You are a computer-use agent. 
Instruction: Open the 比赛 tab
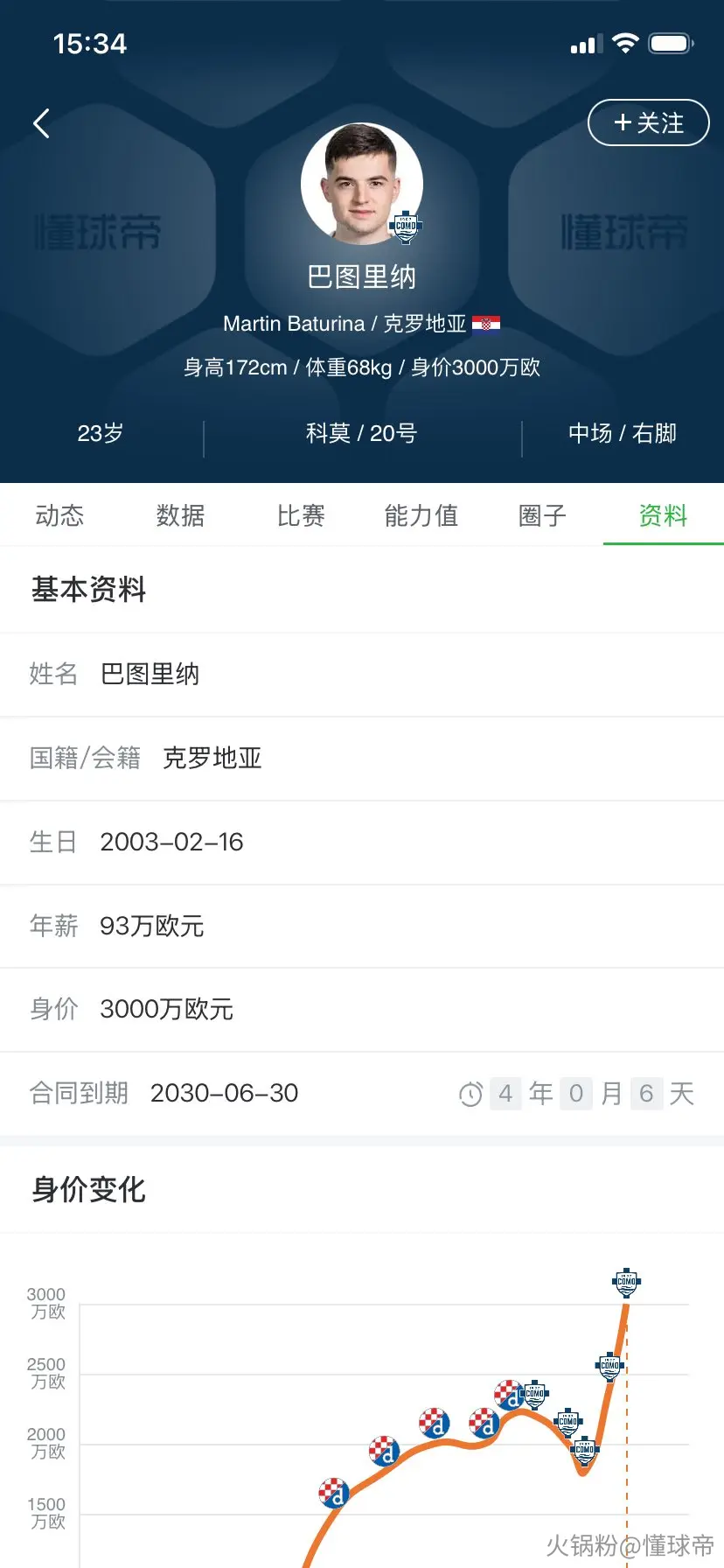[x=301, y=515]
